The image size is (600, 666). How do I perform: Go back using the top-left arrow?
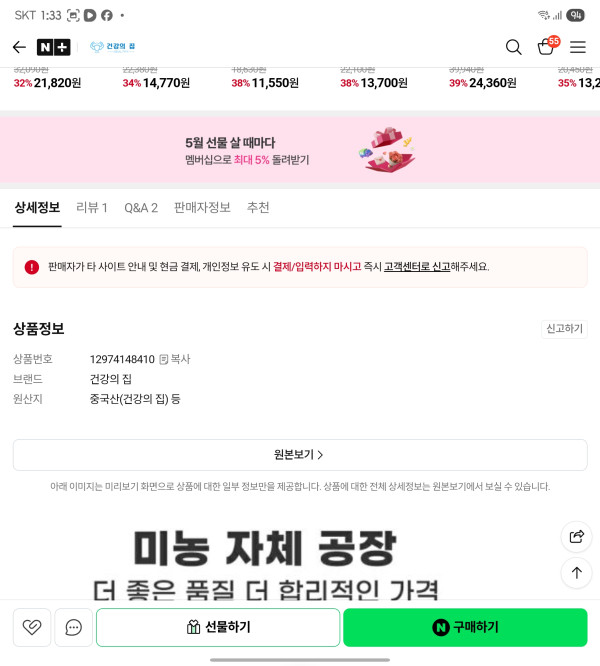19,47
